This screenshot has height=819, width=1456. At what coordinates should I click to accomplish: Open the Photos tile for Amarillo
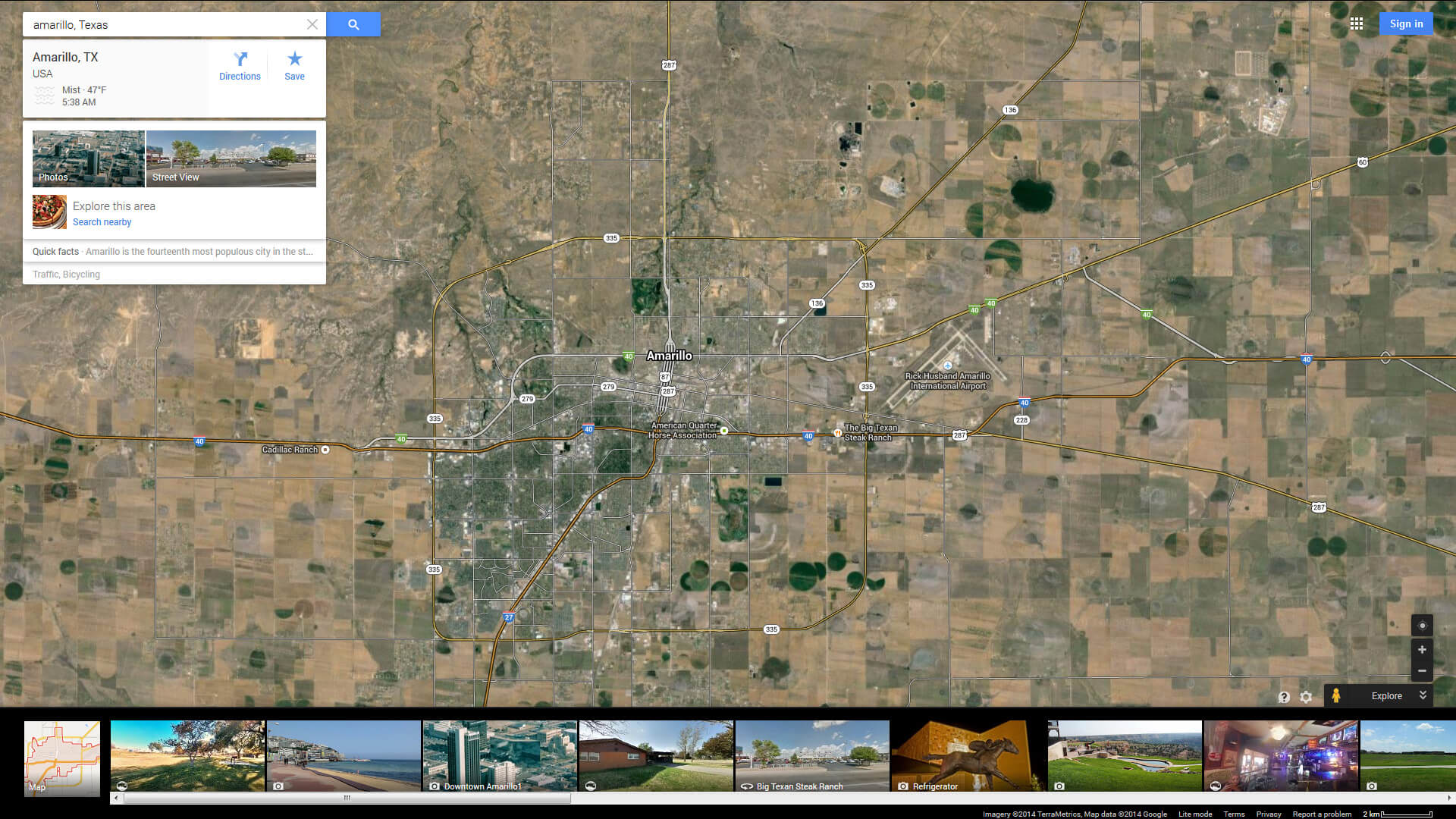click(88, 158)
